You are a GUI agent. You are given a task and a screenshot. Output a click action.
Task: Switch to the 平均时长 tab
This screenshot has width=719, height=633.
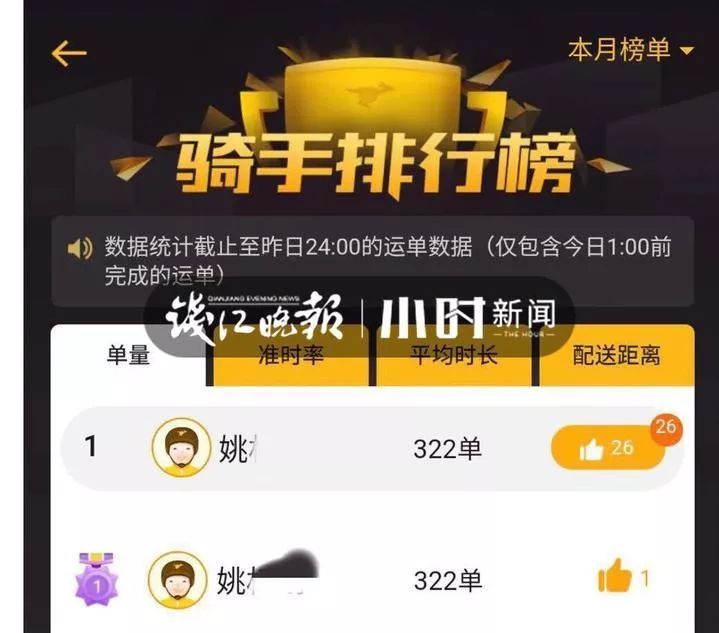pos(454,357)
